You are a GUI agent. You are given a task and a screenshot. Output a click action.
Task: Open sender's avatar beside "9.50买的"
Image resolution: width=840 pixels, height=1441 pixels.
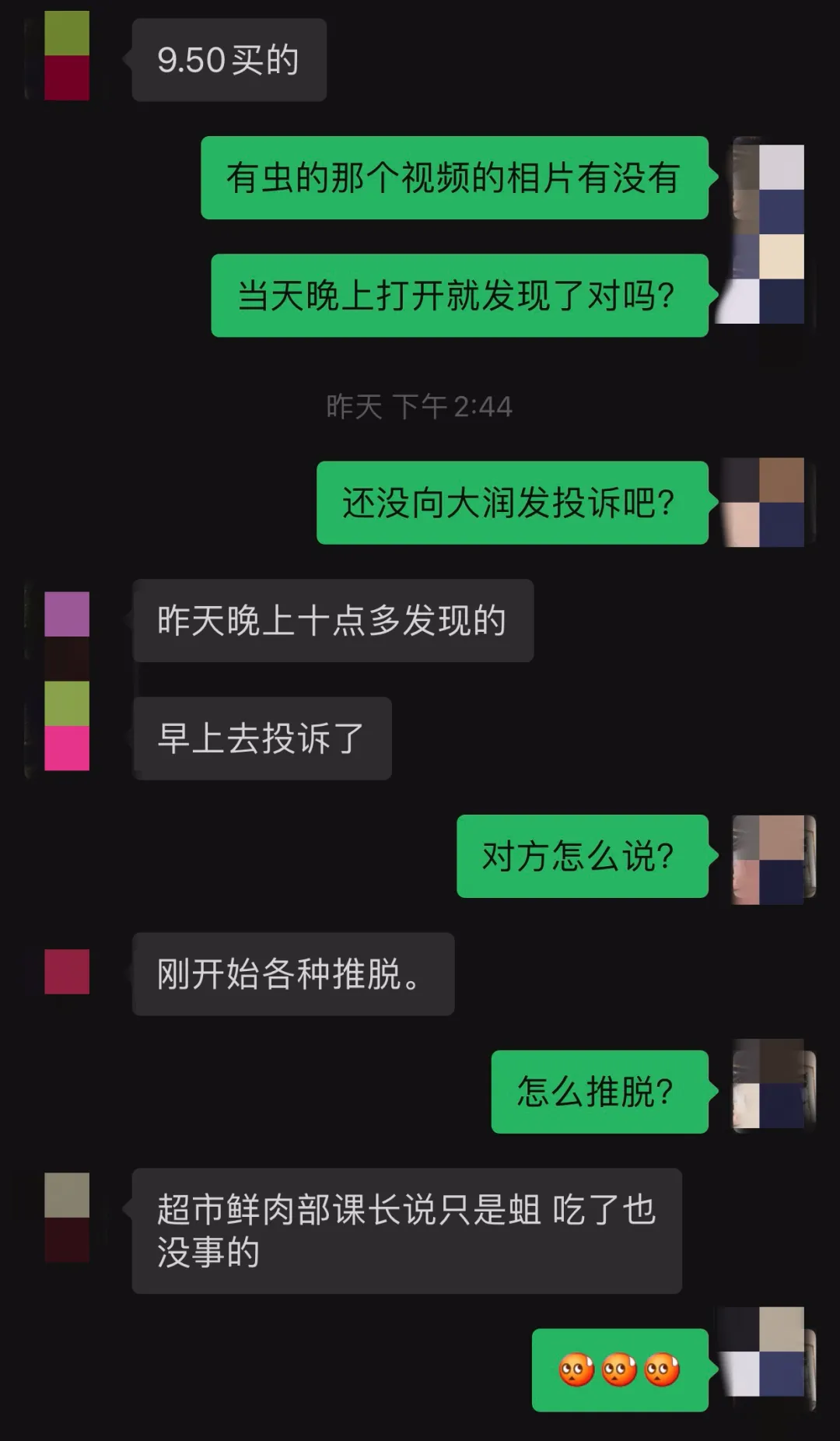click(x=67, y=56)
